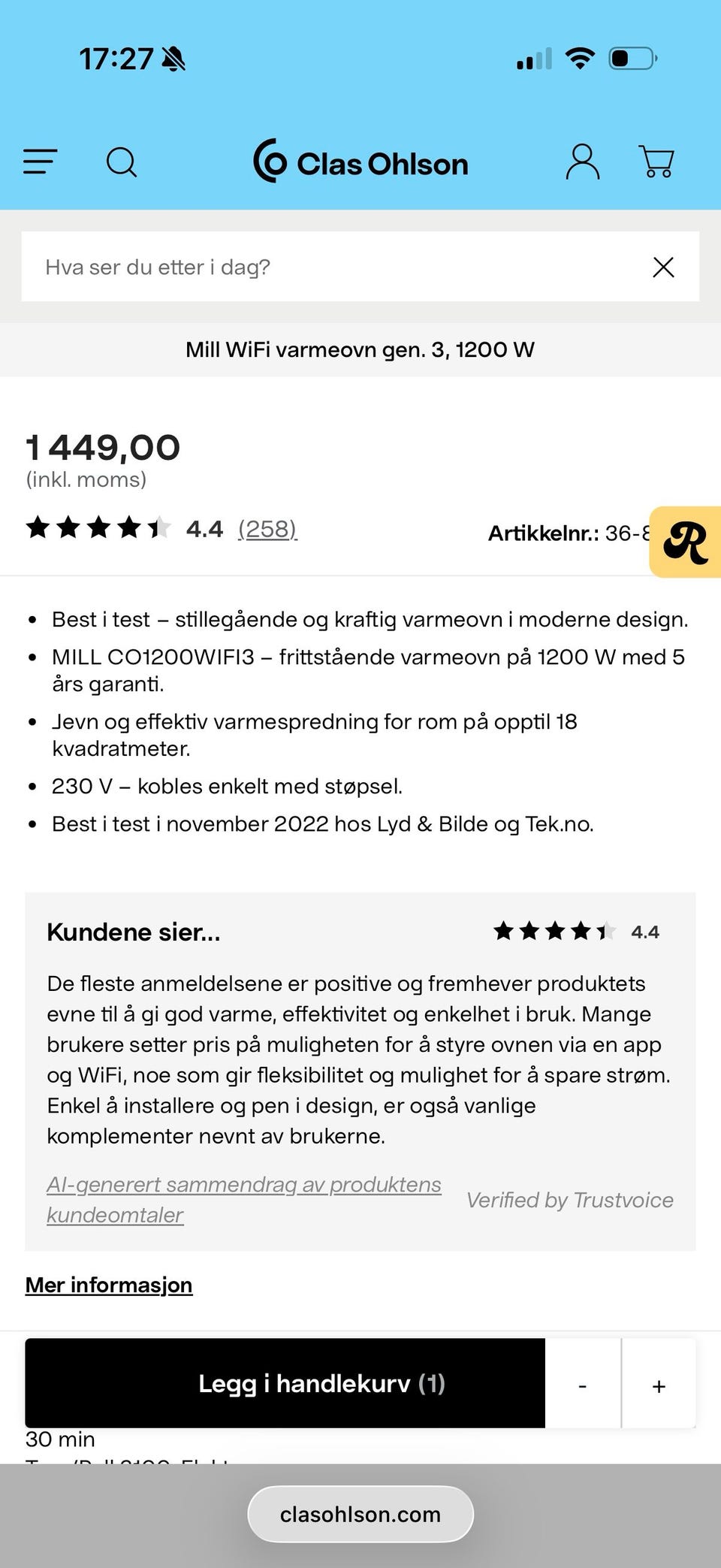Click the star rating next to 4.4
Image resolution: width=721 pixels, height=1568 pixels.
[x=98, y=528]
